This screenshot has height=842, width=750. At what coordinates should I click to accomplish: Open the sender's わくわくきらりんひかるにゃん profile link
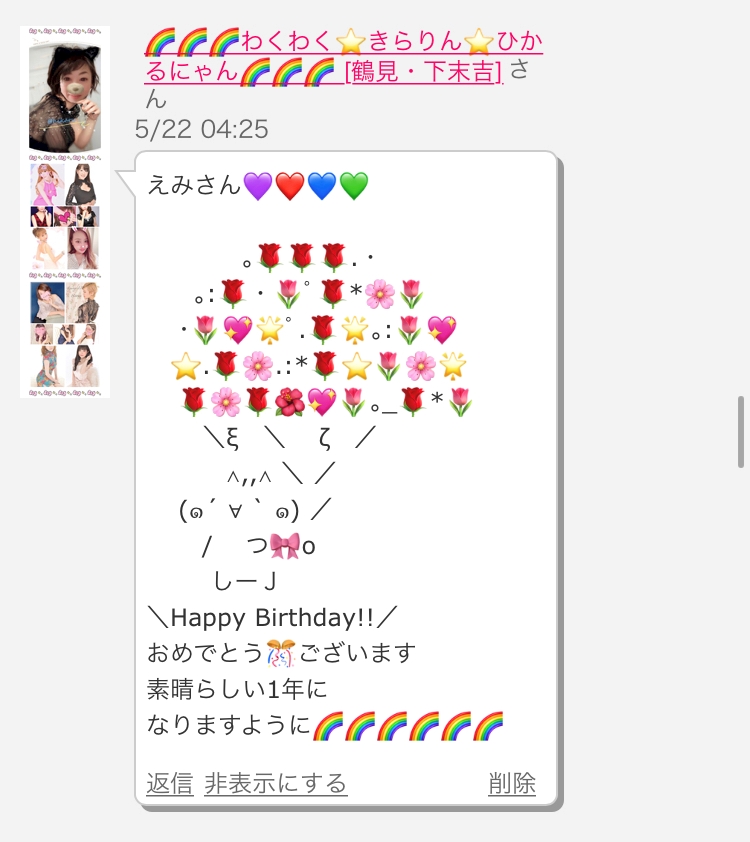(x=344, y=57)
